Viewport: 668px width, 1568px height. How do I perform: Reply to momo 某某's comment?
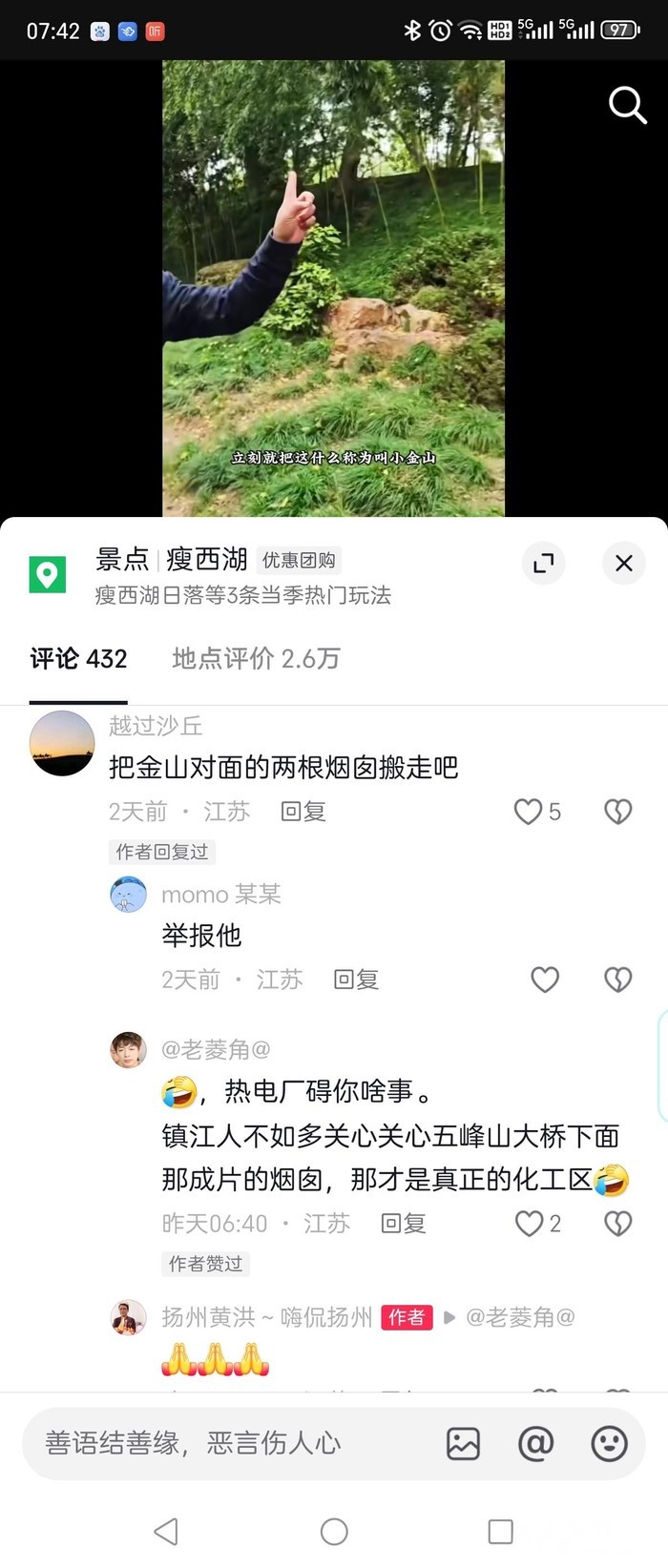point(356,980)
